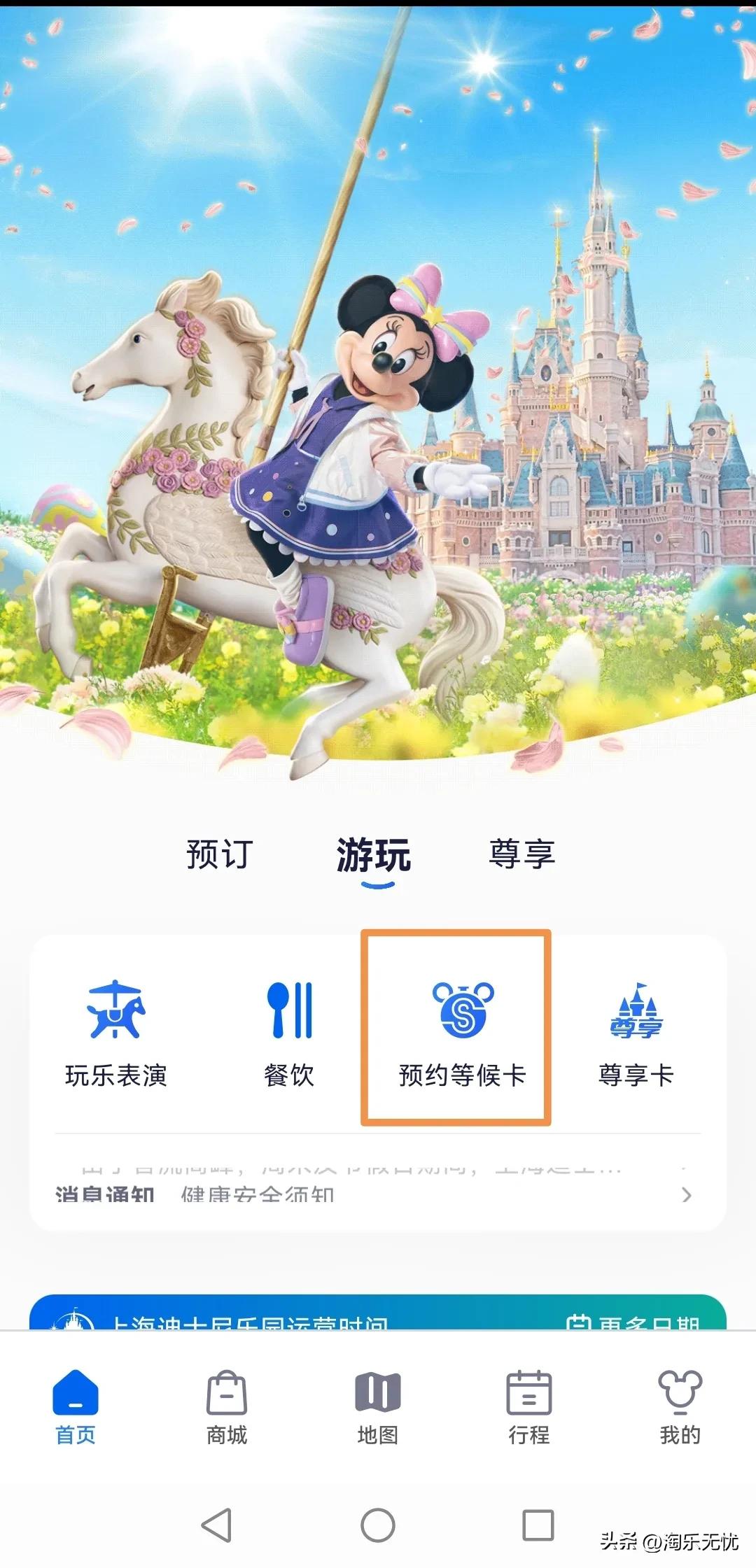Open the 餐饮 dining section
756x1568 pixels.
coord(289,1033)
